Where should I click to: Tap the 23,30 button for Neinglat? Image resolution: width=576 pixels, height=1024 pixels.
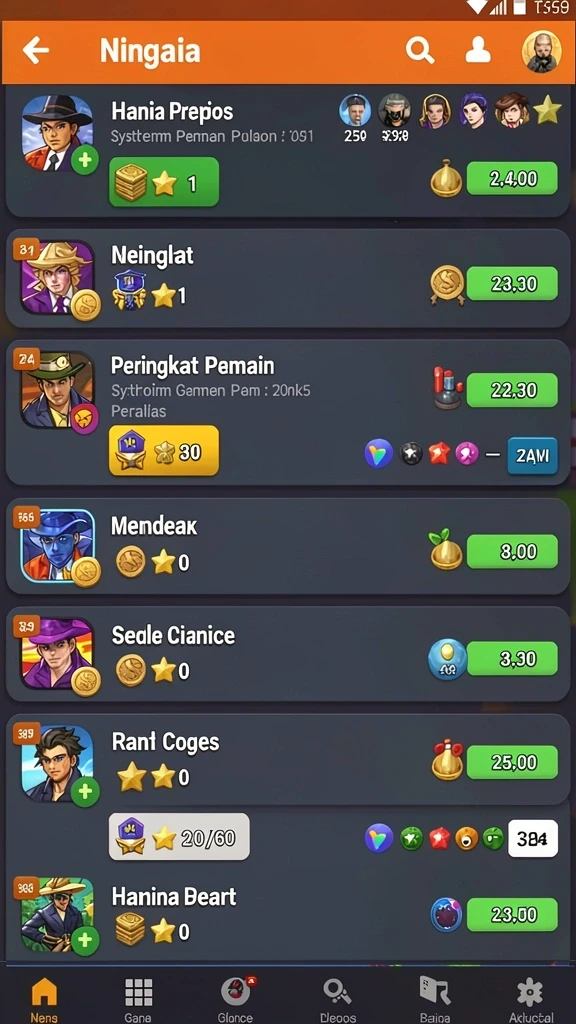(x=513, y=283)
